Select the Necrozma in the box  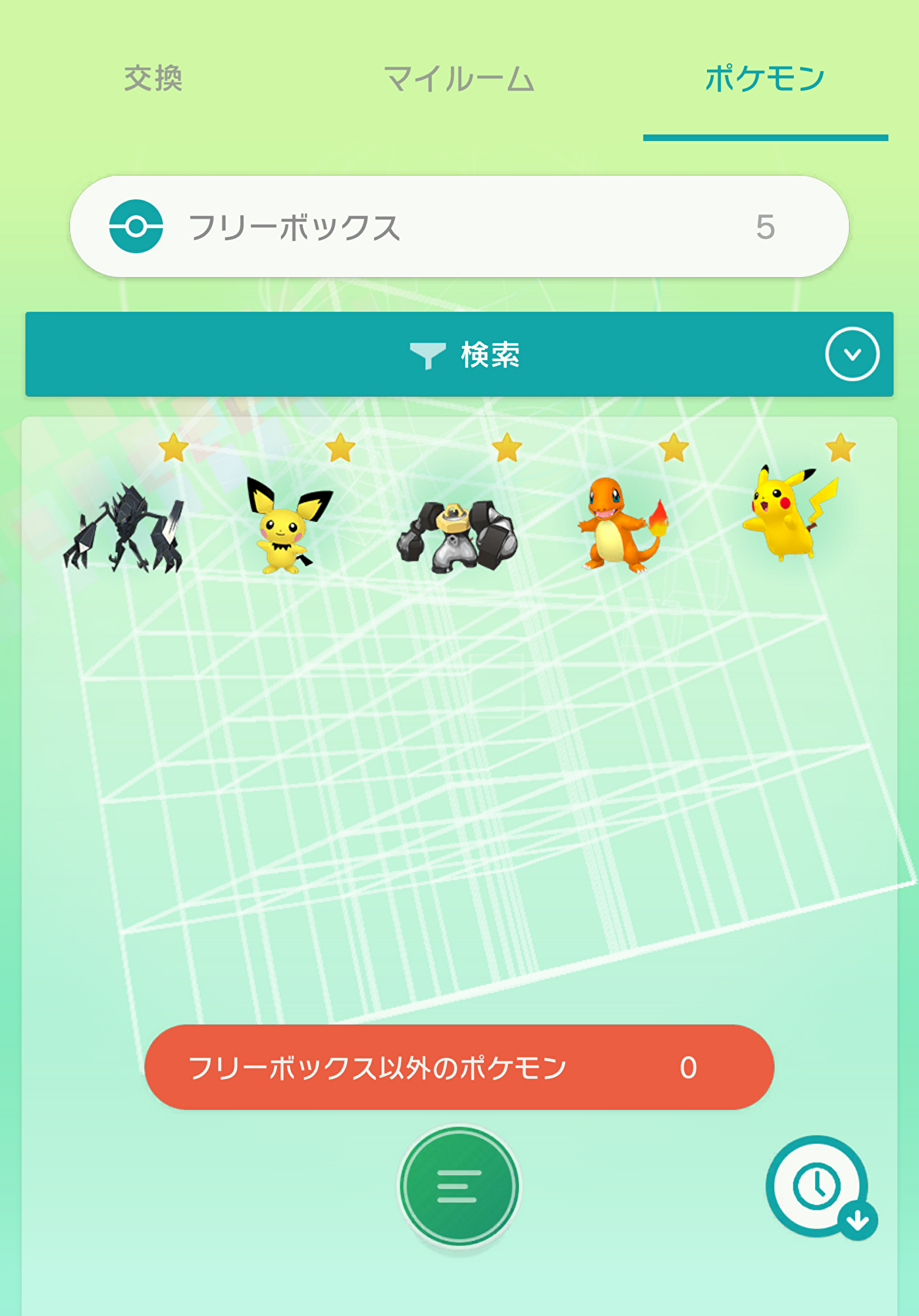pos(124,528)
